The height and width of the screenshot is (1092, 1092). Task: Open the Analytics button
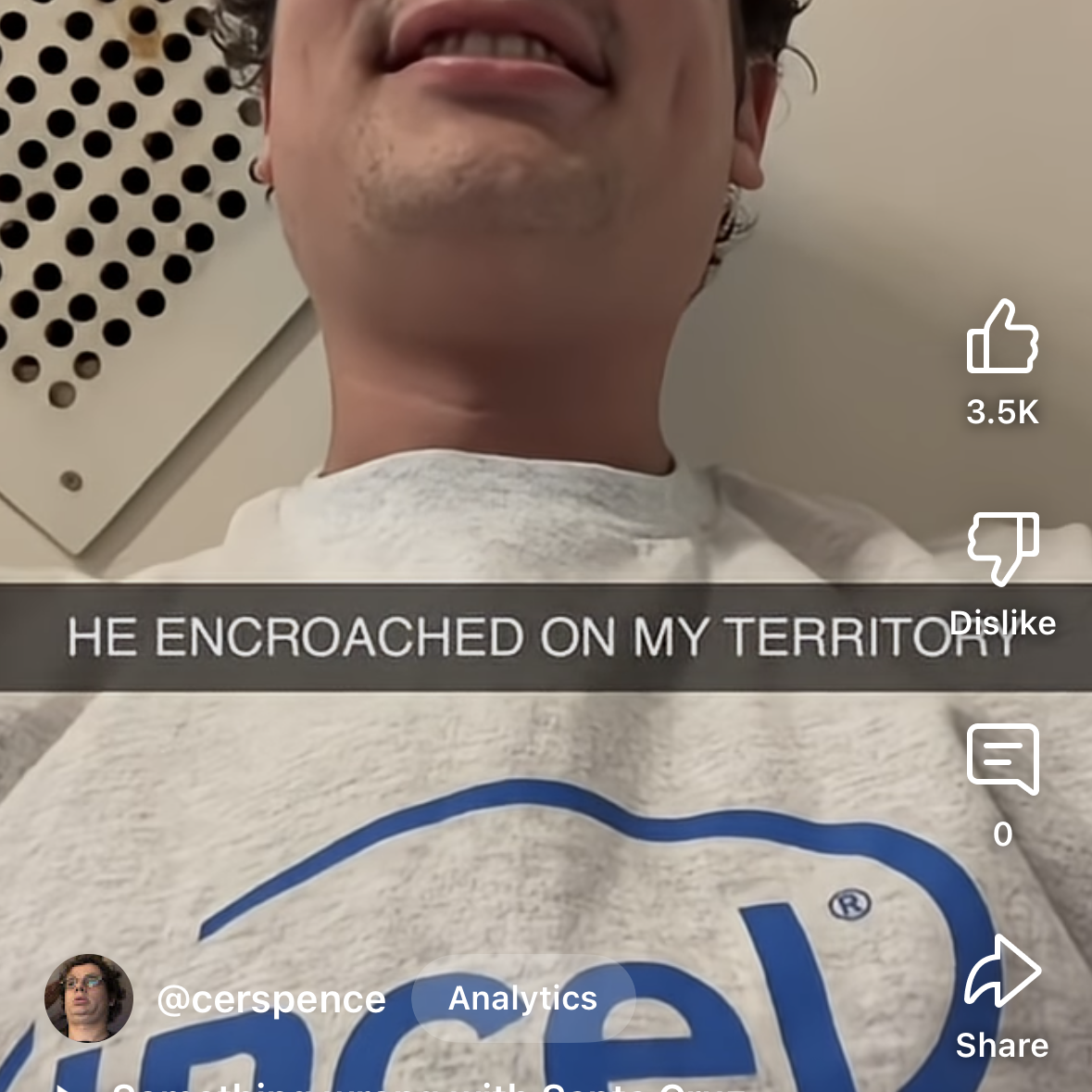click(x=522, y=998)
